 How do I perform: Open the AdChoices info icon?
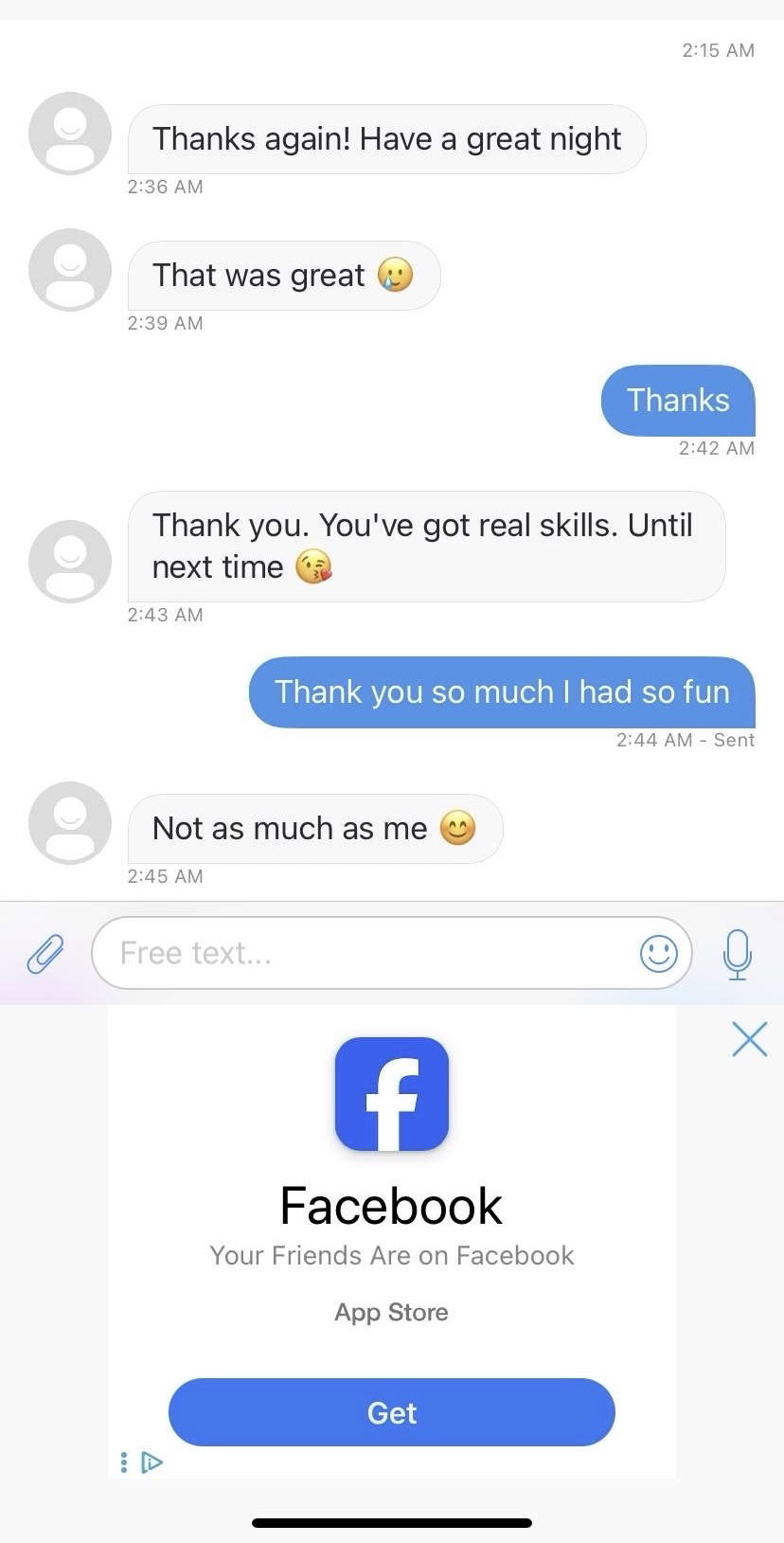(x=151, y=1462)
